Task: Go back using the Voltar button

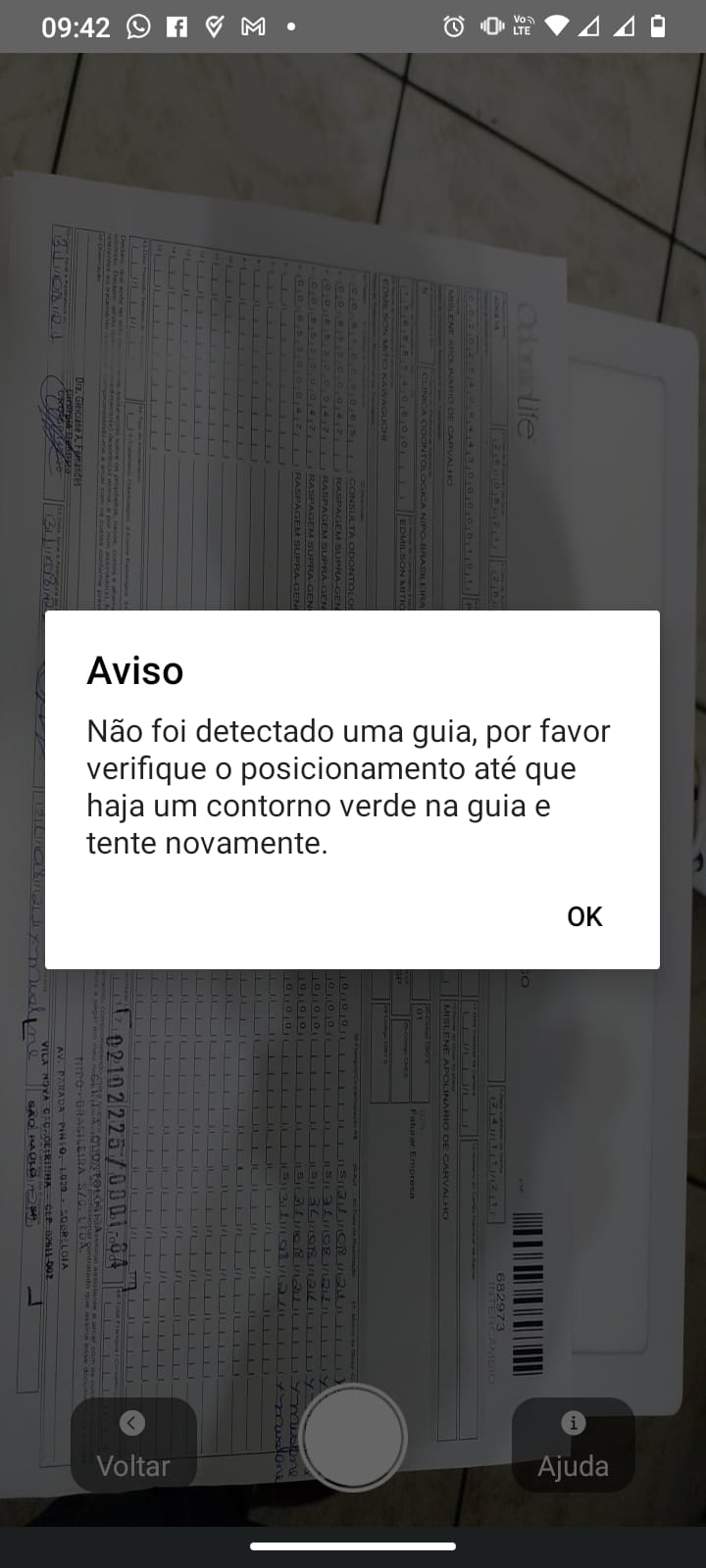Action: coord(133,1445)
